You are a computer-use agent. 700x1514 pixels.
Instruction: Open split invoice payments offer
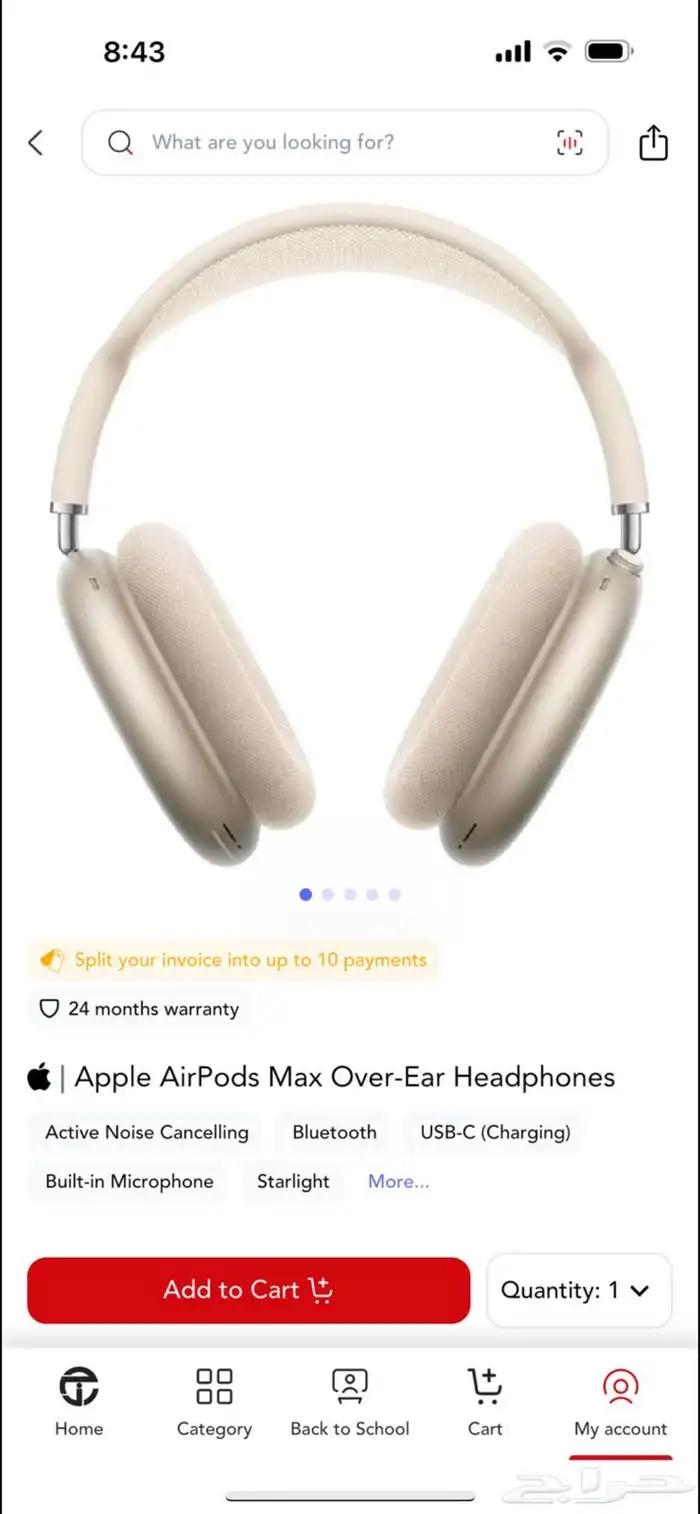point(234,960)
